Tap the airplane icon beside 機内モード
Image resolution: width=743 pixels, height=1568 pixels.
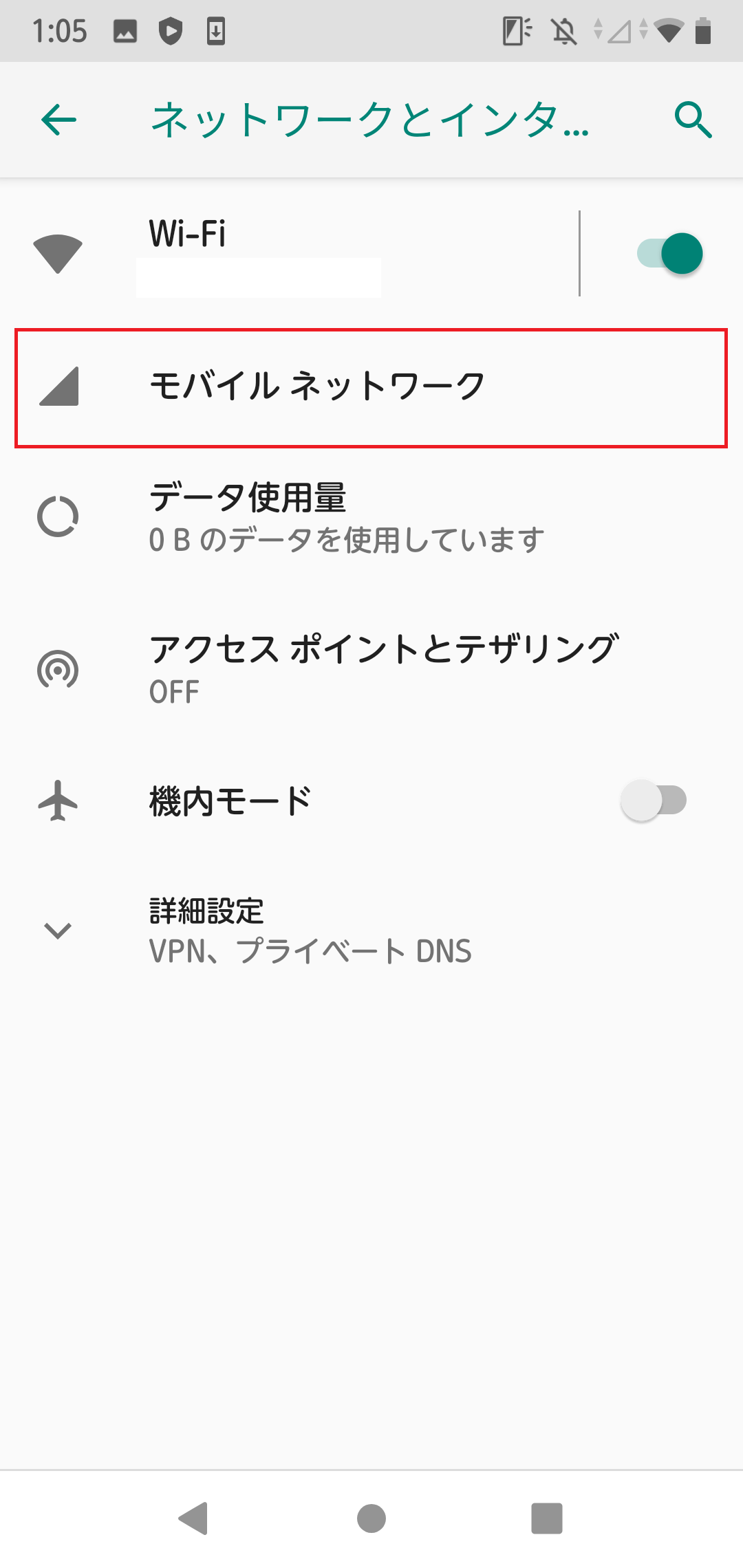click(x=58, y=800)
